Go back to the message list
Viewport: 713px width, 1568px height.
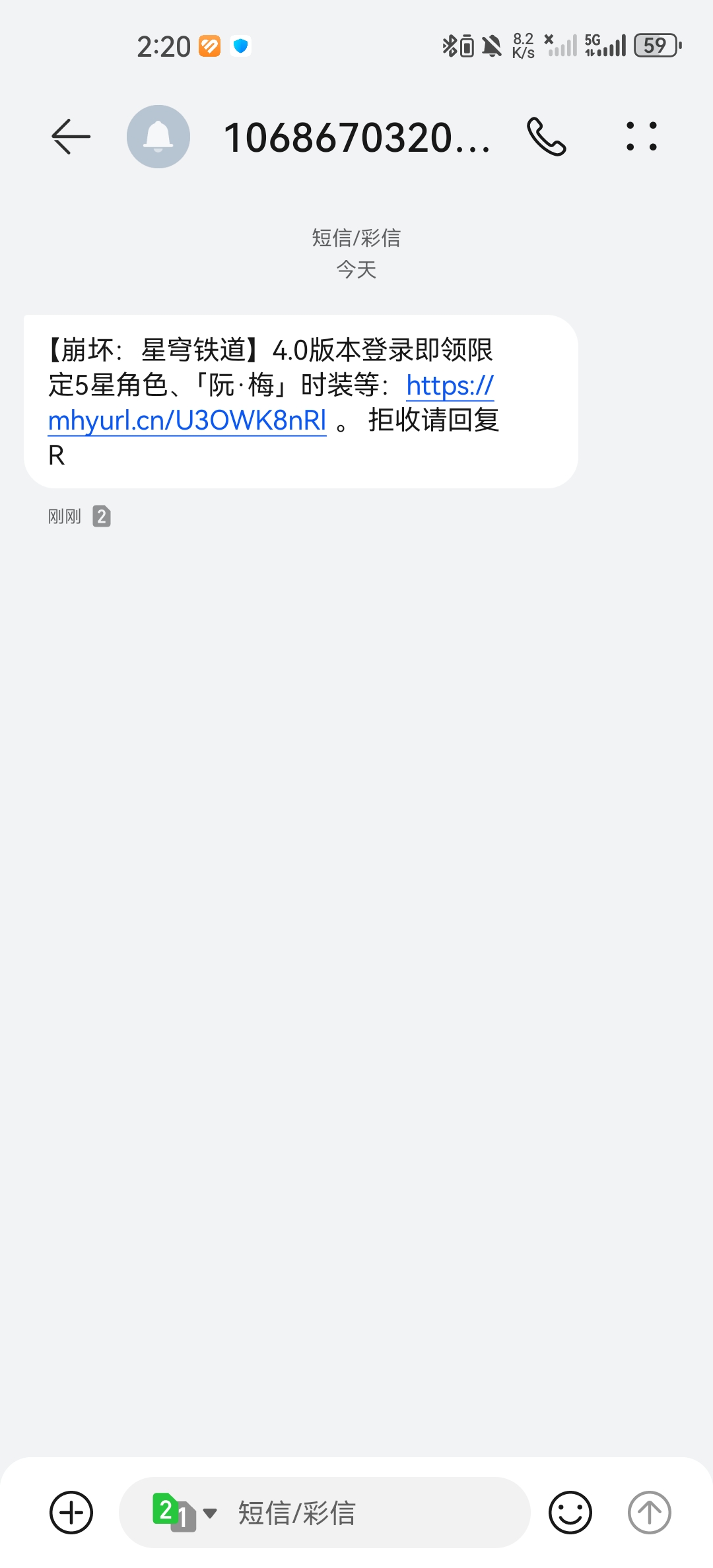tap(71, 137)
